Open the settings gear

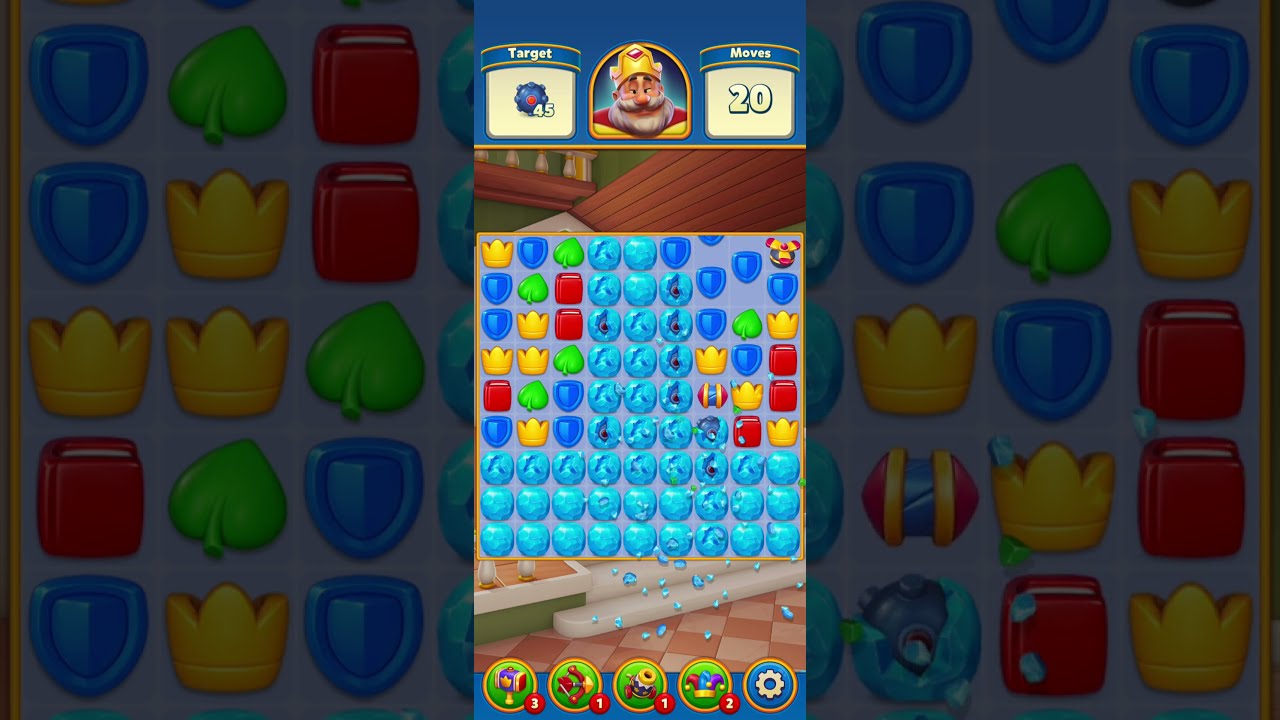770,685
